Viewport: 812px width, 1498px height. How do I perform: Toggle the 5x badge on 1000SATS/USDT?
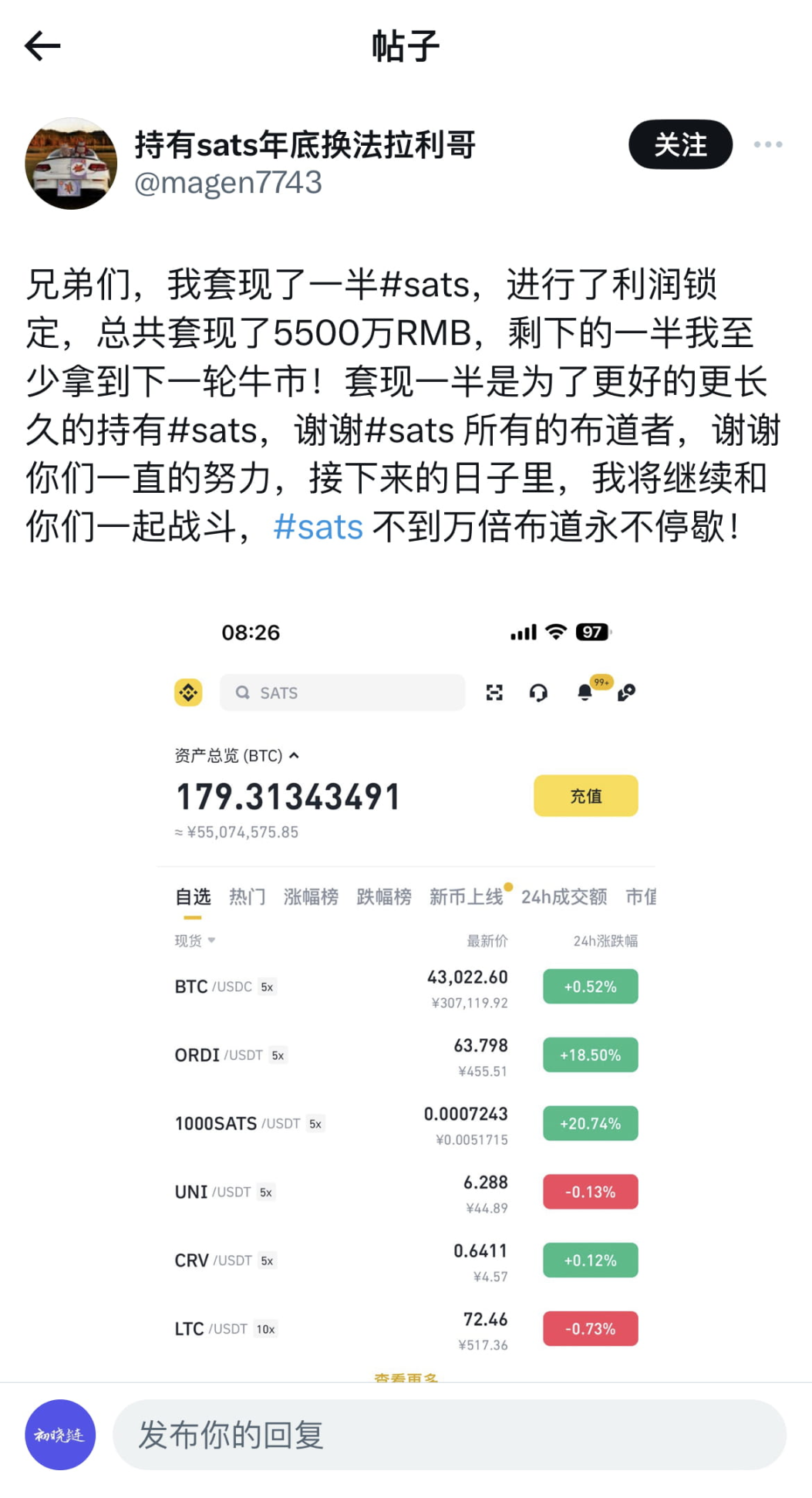click(315, 1124)
